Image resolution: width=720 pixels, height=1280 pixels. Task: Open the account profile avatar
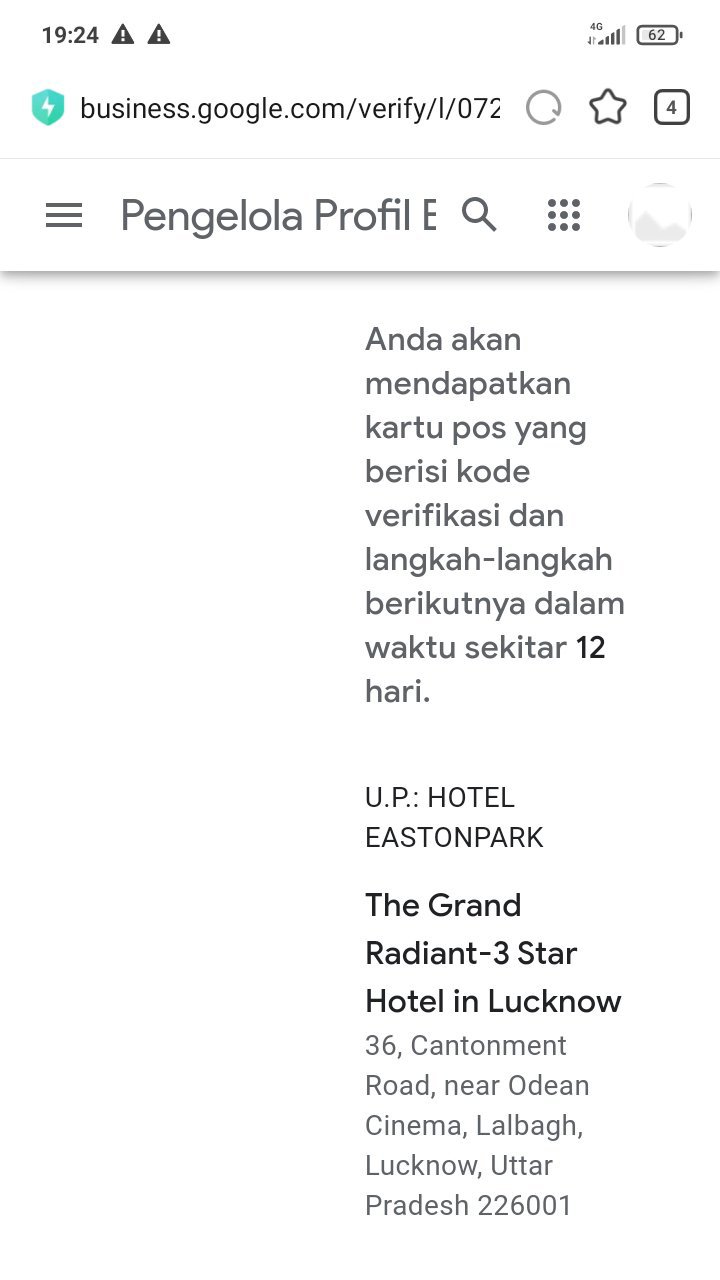pyautogui.click(x=660, y=215)
